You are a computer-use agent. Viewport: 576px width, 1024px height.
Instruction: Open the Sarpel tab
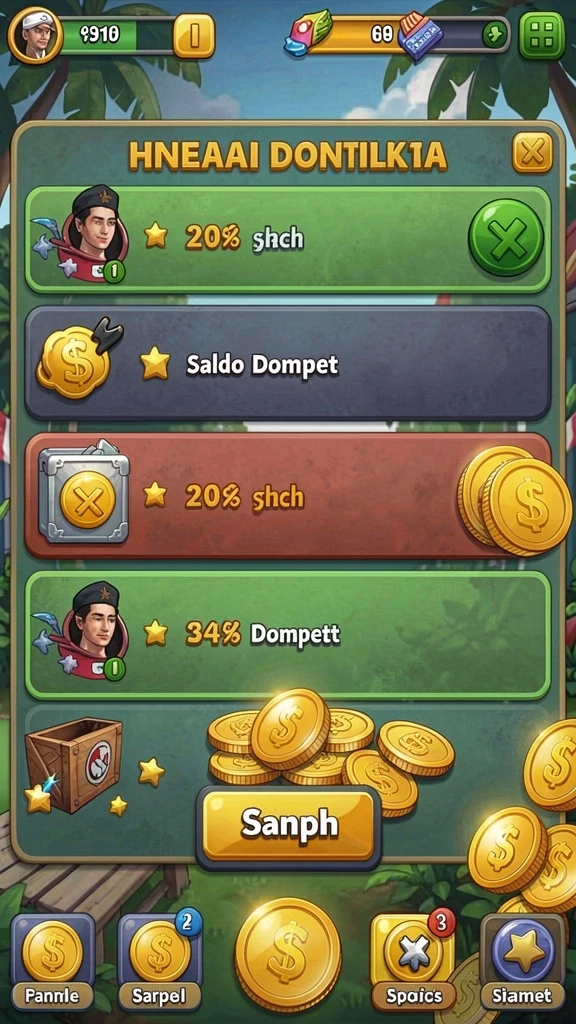(159, 961)
